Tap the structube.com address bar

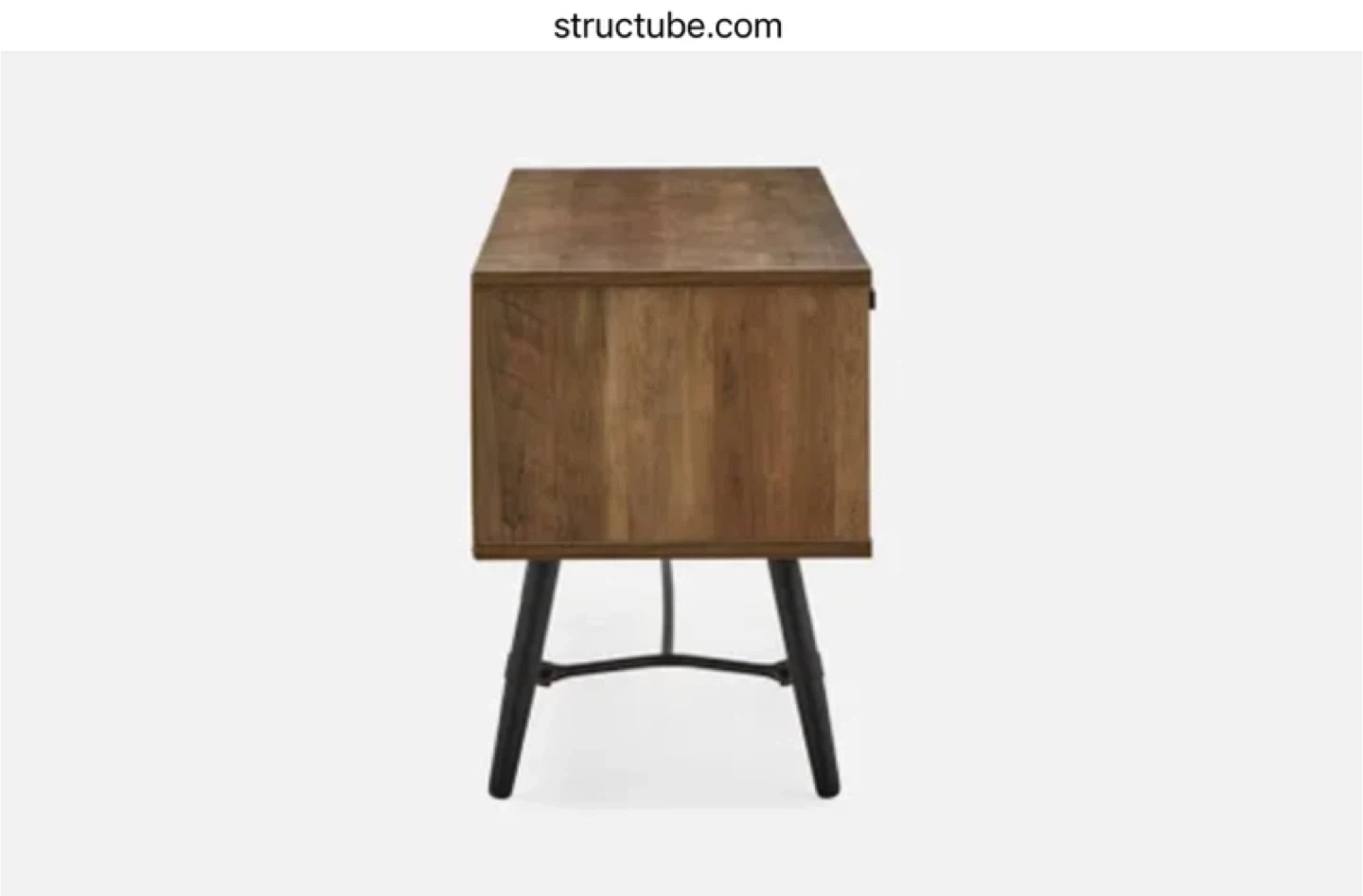(x=668, y=26)
